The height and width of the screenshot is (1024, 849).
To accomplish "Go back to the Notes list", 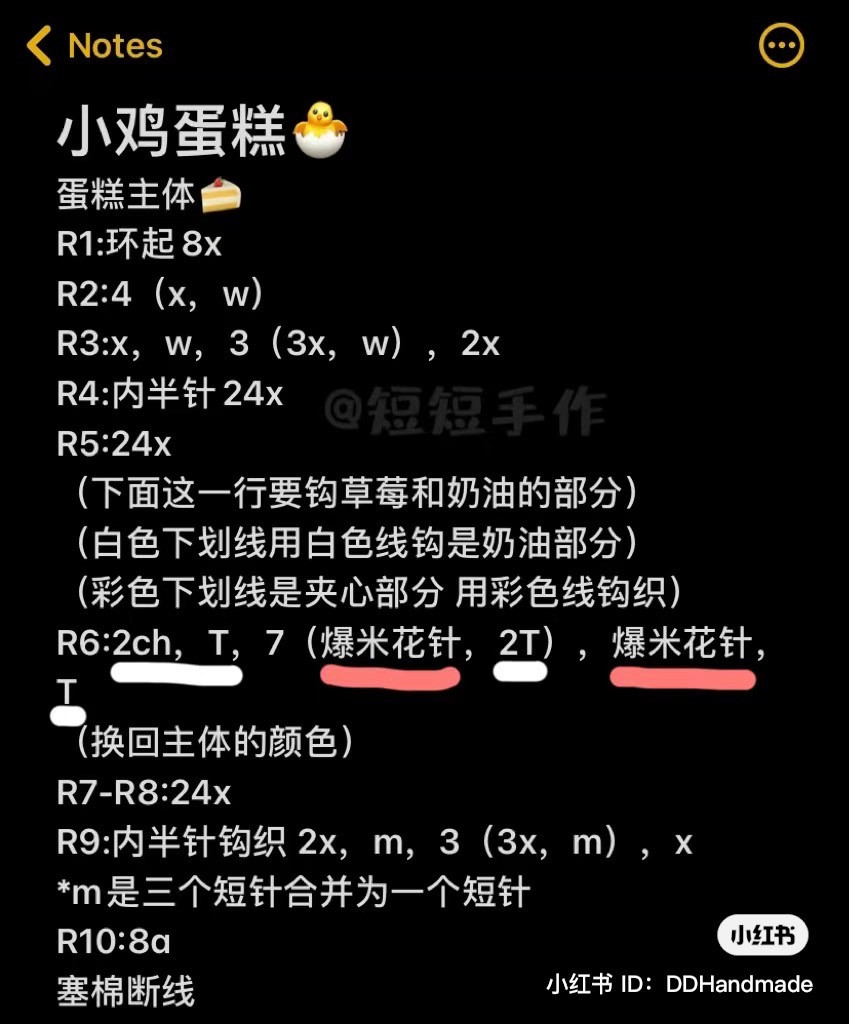I will pos(93,46).
